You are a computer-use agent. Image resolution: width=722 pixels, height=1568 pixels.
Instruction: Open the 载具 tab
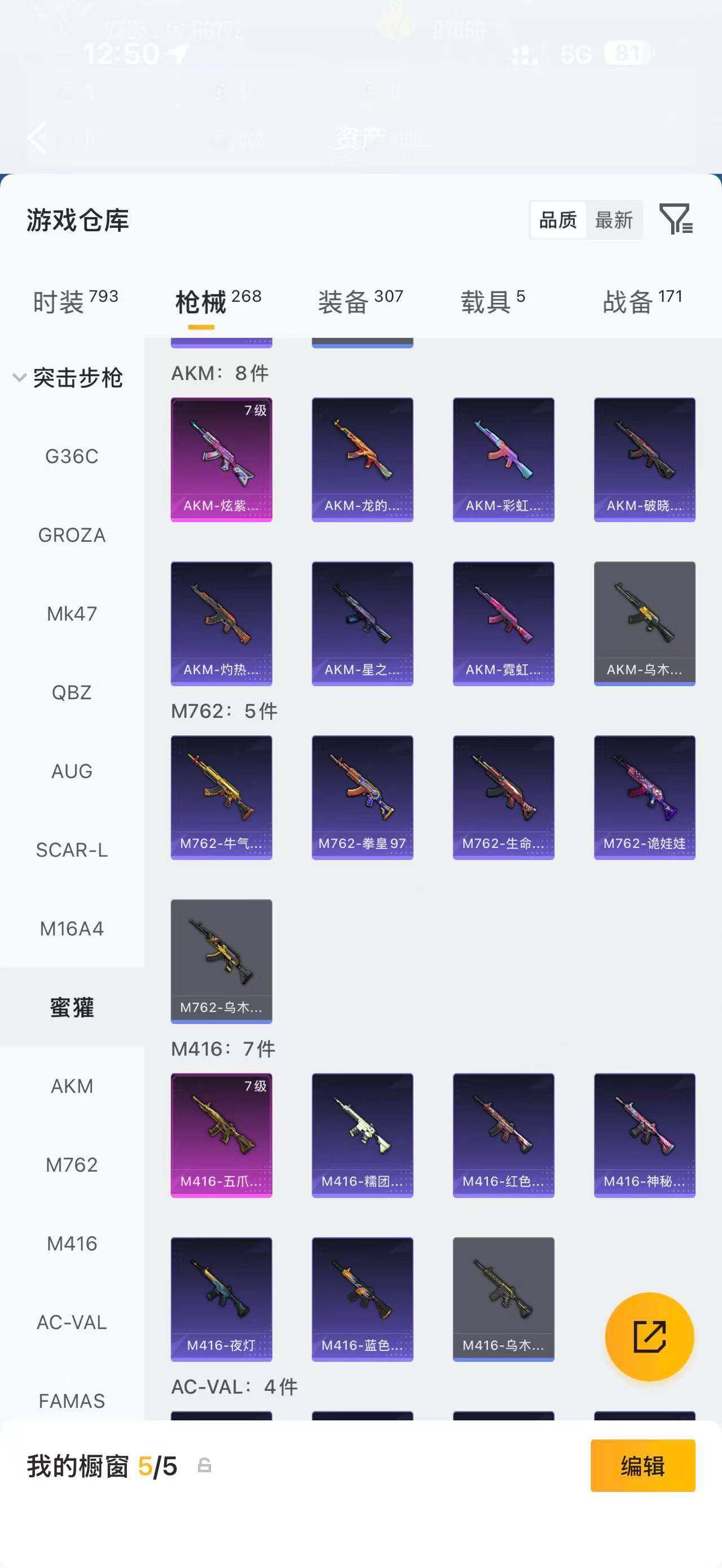point(492,301)
